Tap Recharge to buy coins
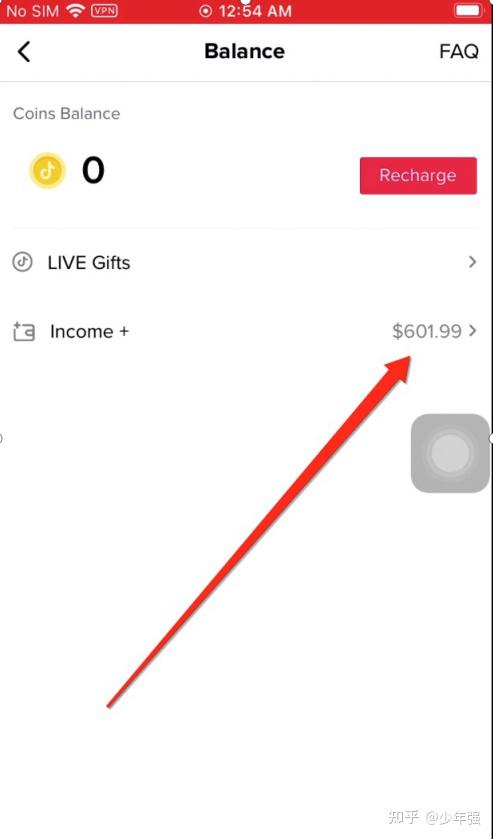Viewport: 493px width, 839px height. (418, 176)
